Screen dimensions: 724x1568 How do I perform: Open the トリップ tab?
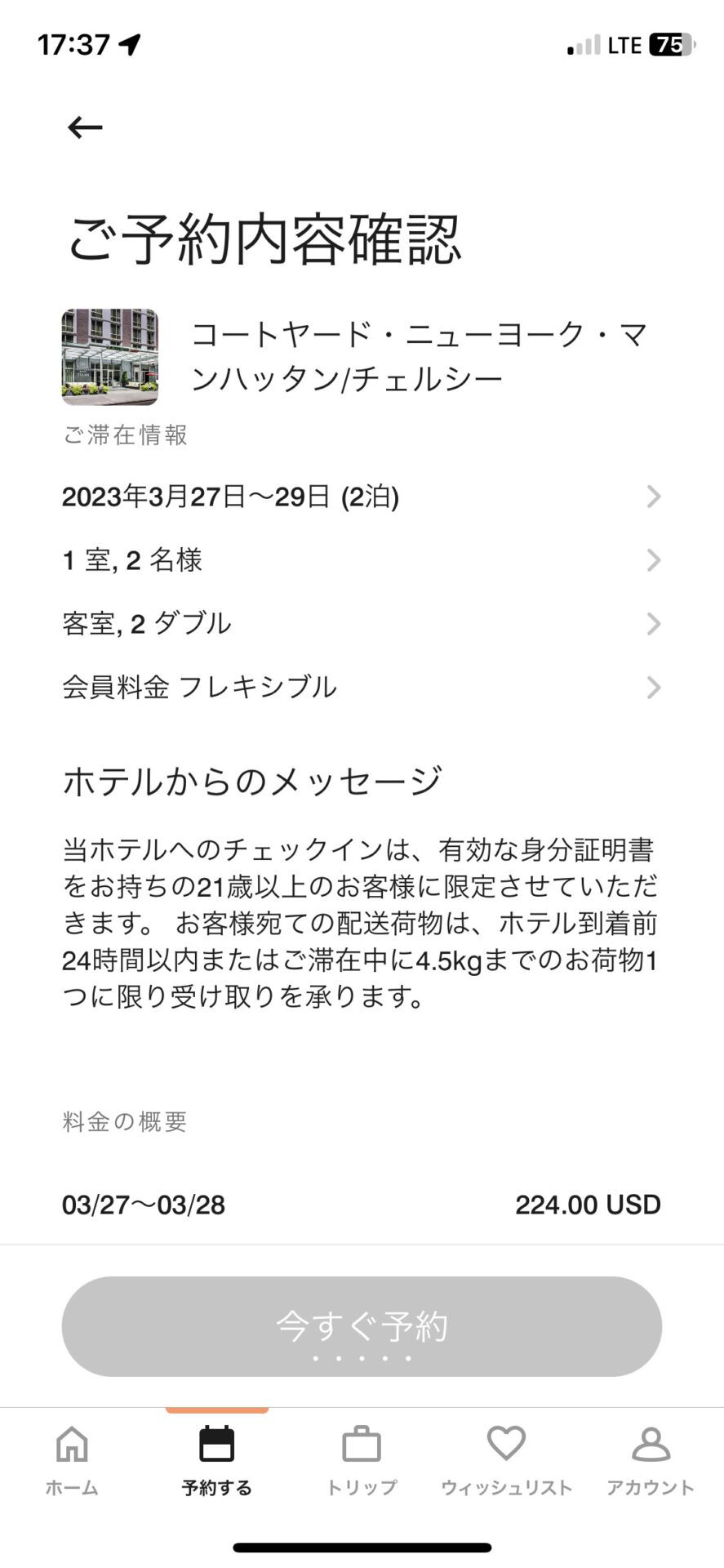pyautogui.click(x=362, y=1462)
